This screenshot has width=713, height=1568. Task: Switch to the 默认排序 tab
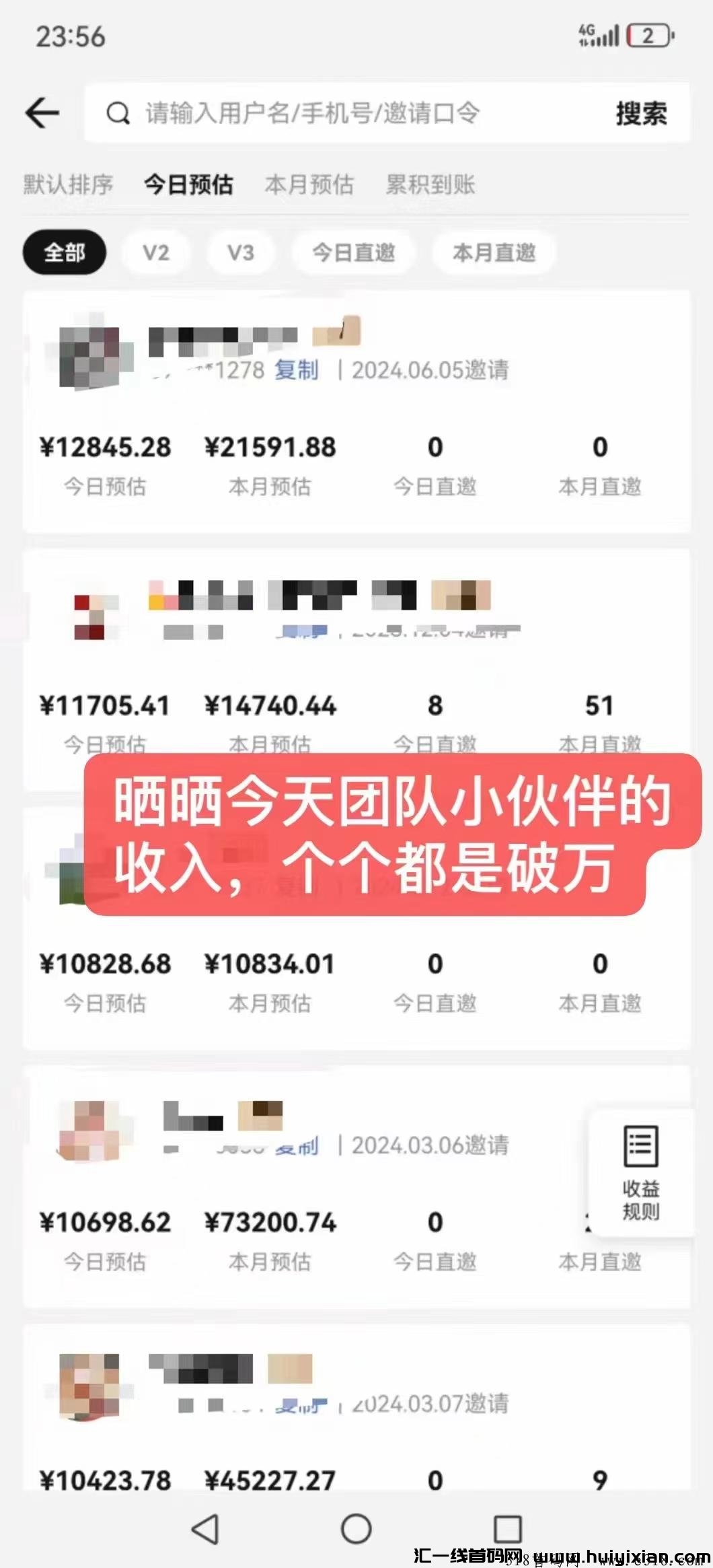(x=69, y=184)
